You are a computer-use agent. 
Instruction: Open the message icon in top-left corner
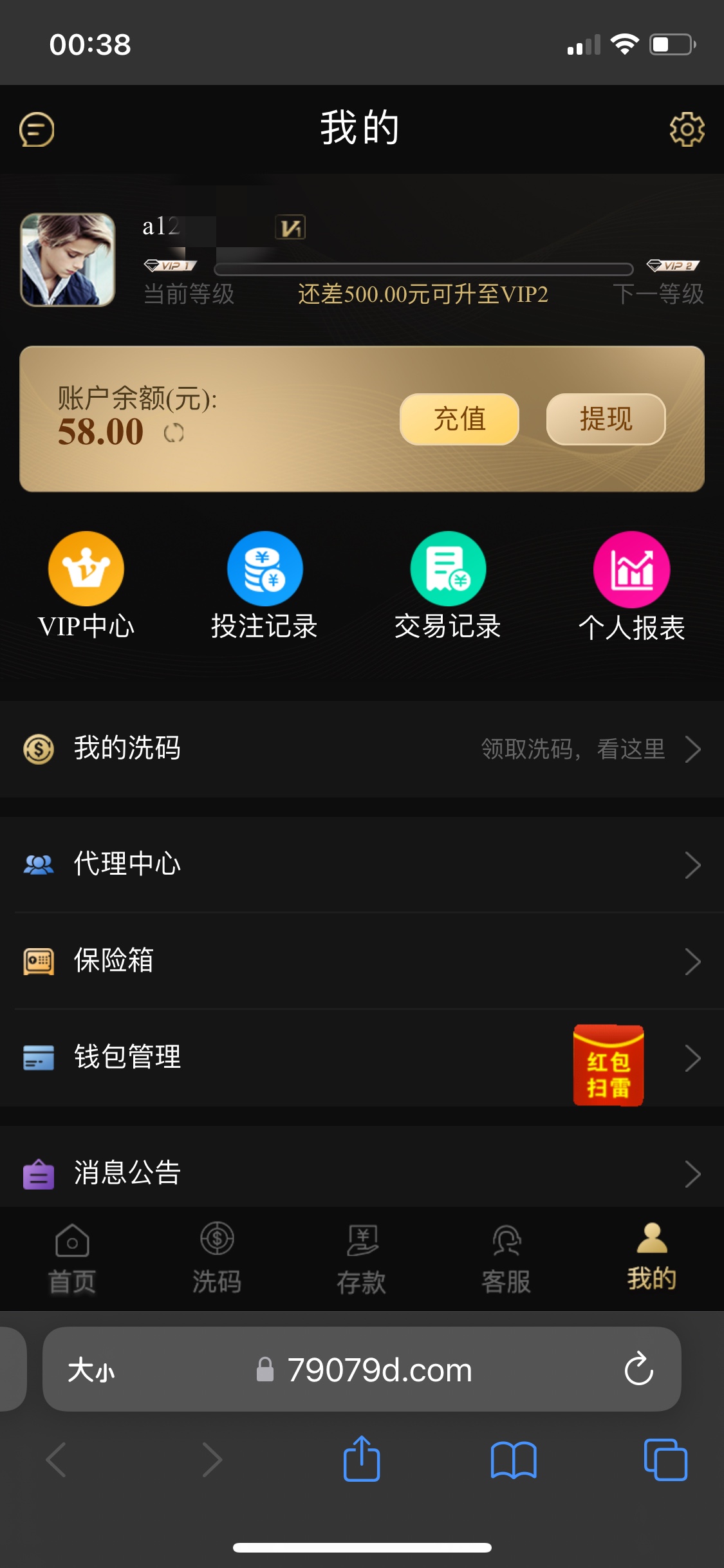[x=37, y=129]
